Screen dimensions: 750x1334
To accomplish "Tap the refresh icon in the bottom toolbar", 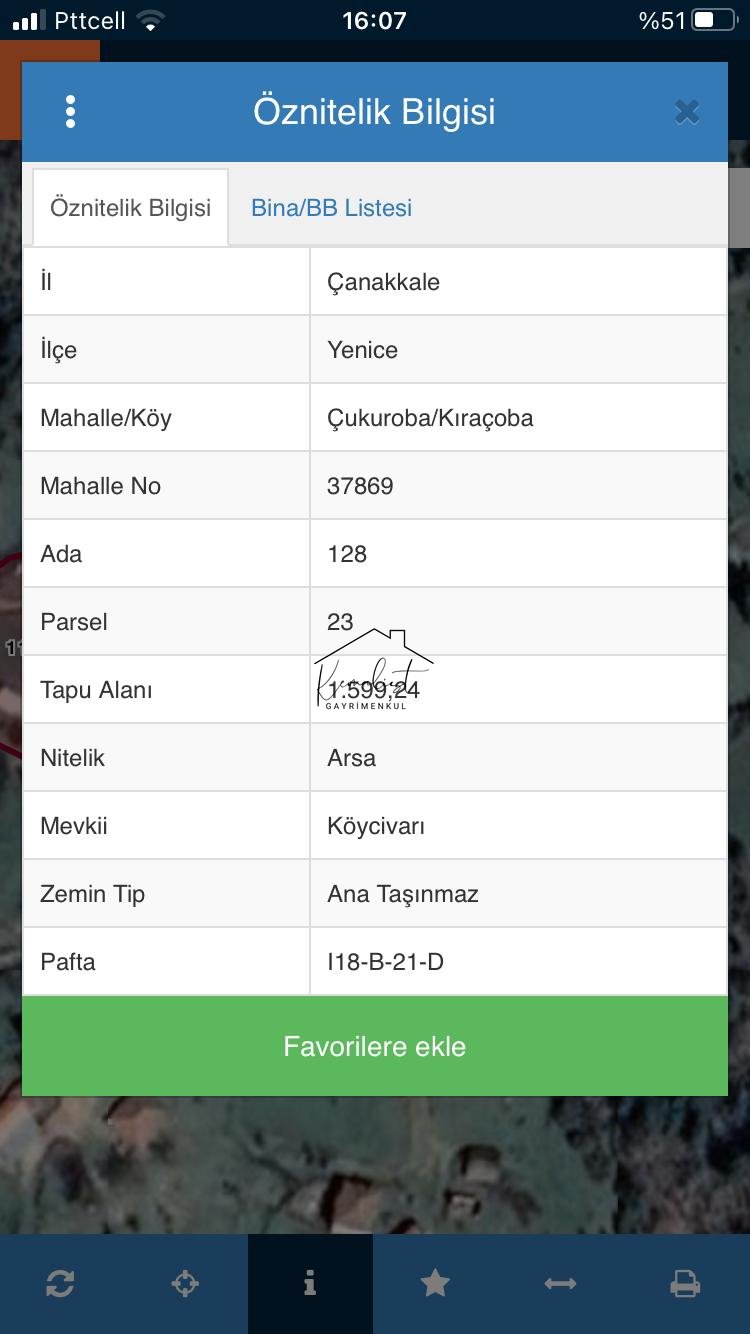I will (x=60, y=1283).
